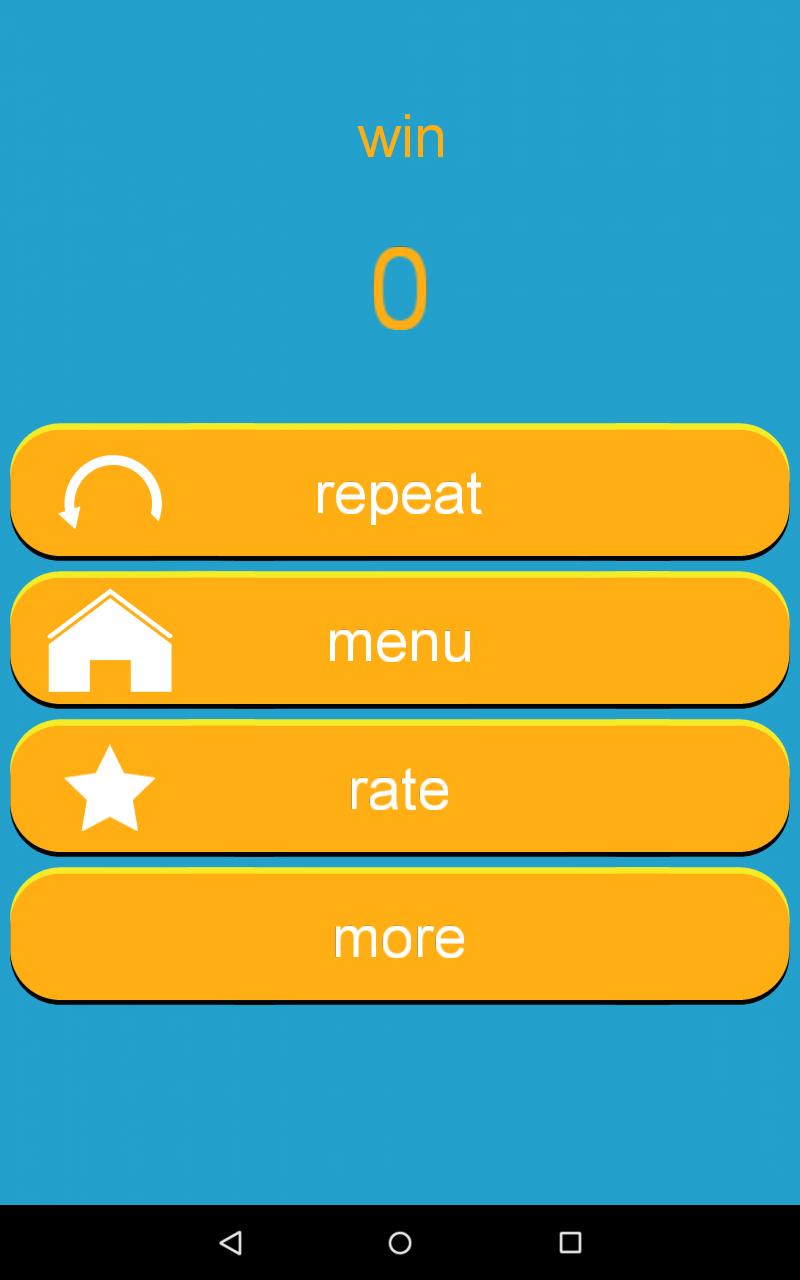The height and width of the screenshot is (1280, 800).
Task: Return to the main menu
Action: (400, 640)
